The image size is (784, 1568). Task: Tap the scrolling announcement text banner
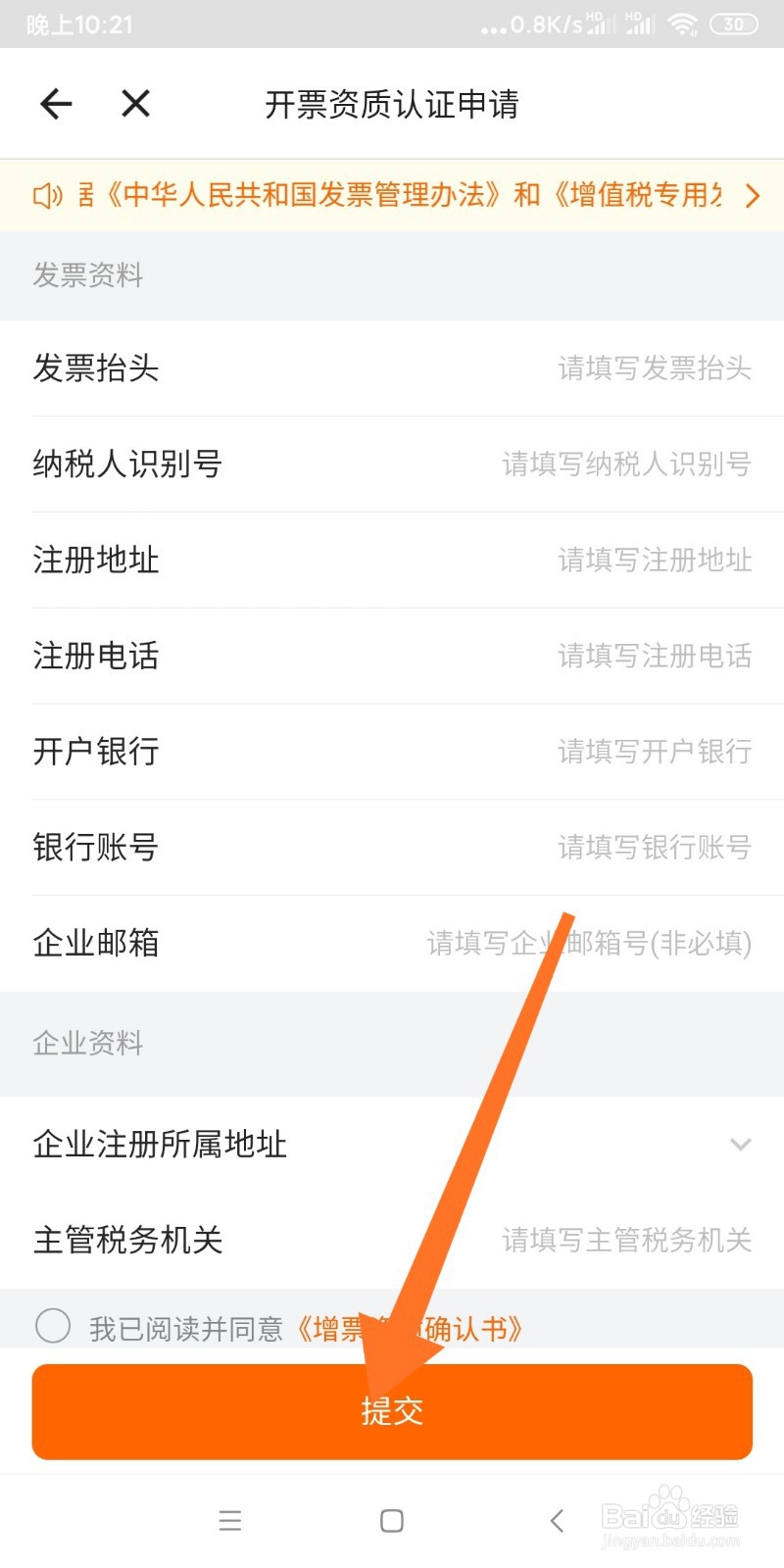(x=392, y=195)
